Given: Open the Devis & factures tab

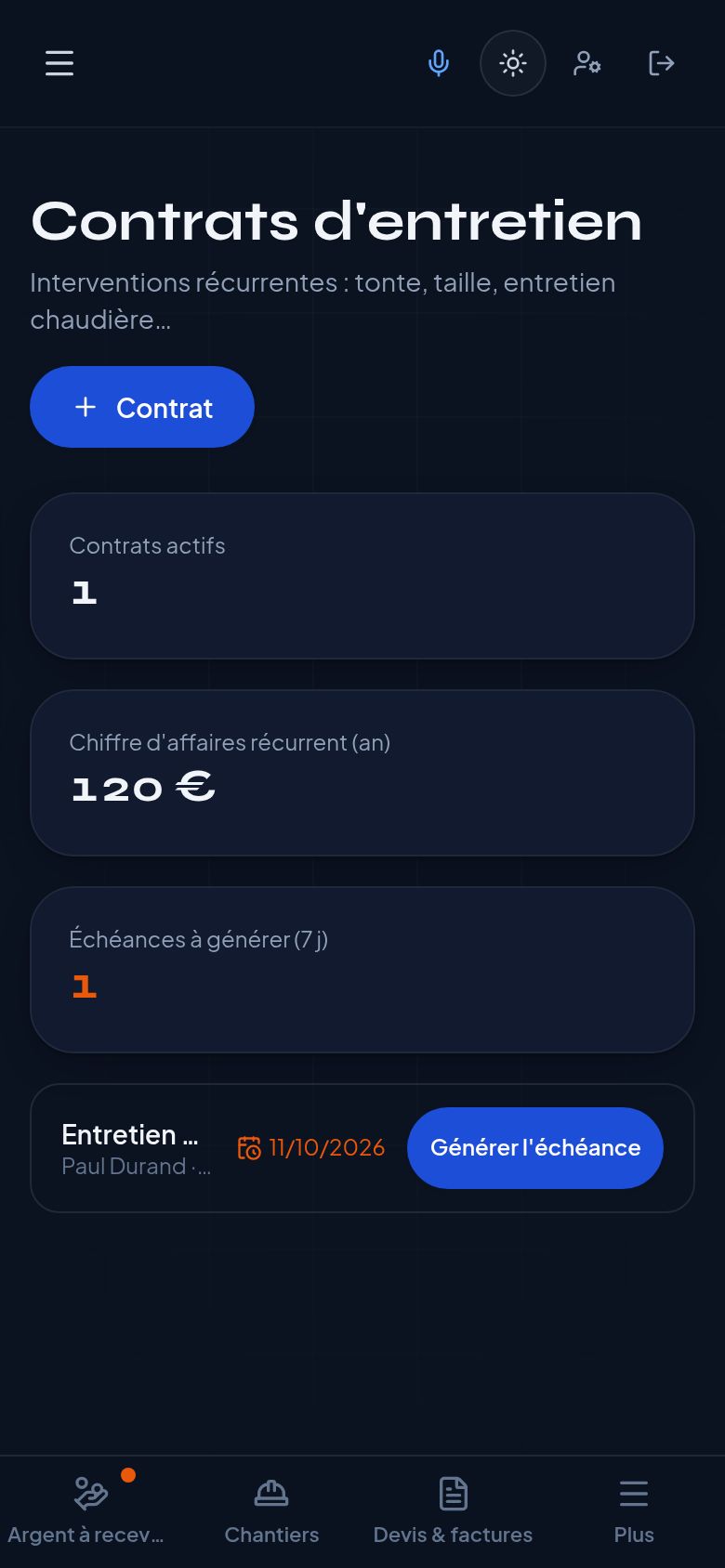Looking at the screenshot, I should [453, 1511].
